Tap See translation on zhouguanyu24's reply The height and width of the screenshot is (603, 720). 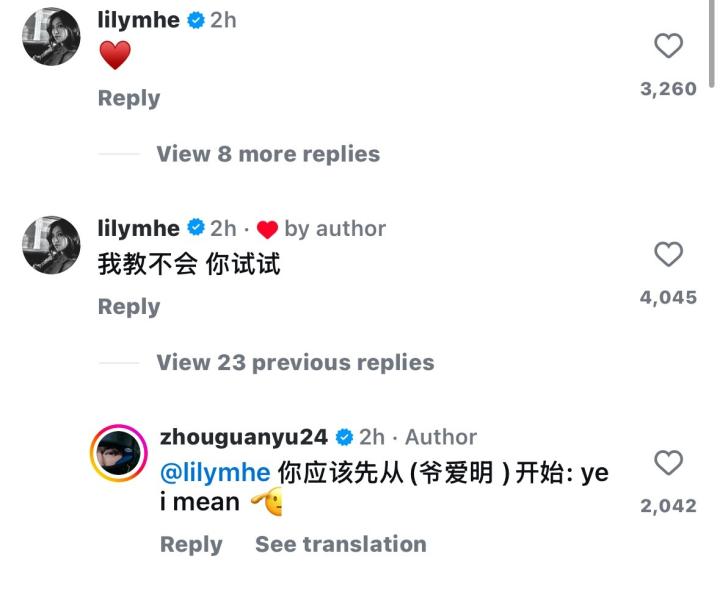point(340,544)
